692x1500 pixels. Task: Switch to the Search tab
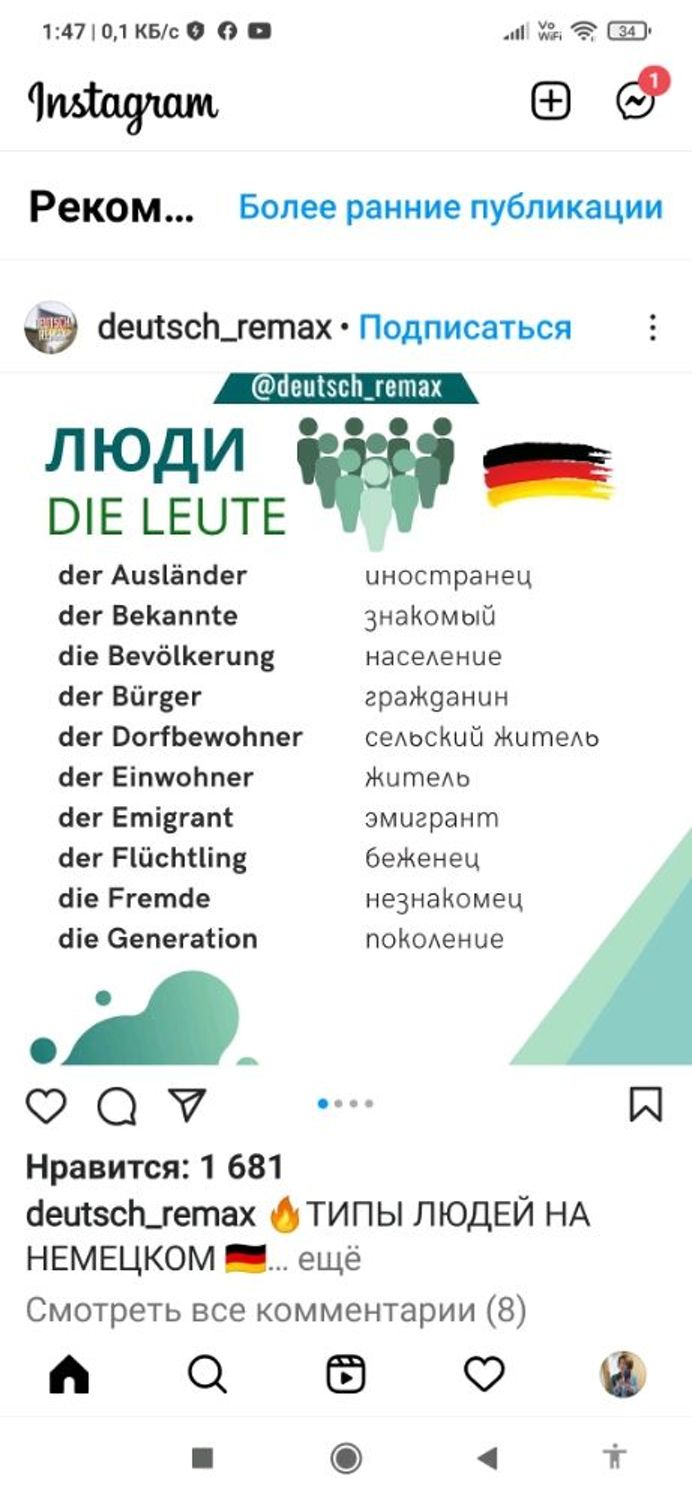207,1376
